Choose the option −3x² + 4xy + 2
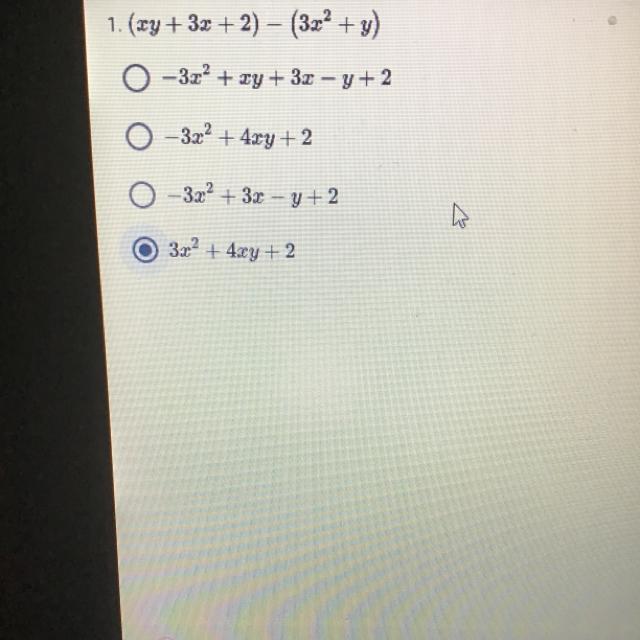 tap(141, 138)
